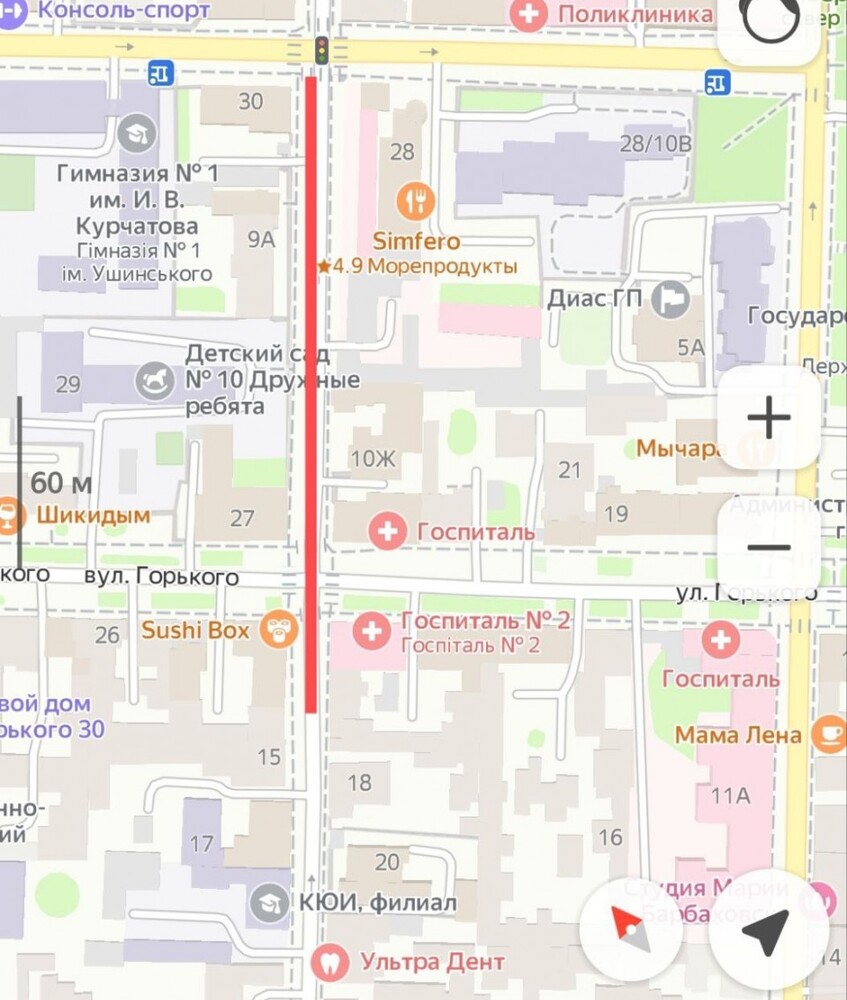Center the map on my location
Viewport: 847px width, 1000px height.
tap(767, 934)
